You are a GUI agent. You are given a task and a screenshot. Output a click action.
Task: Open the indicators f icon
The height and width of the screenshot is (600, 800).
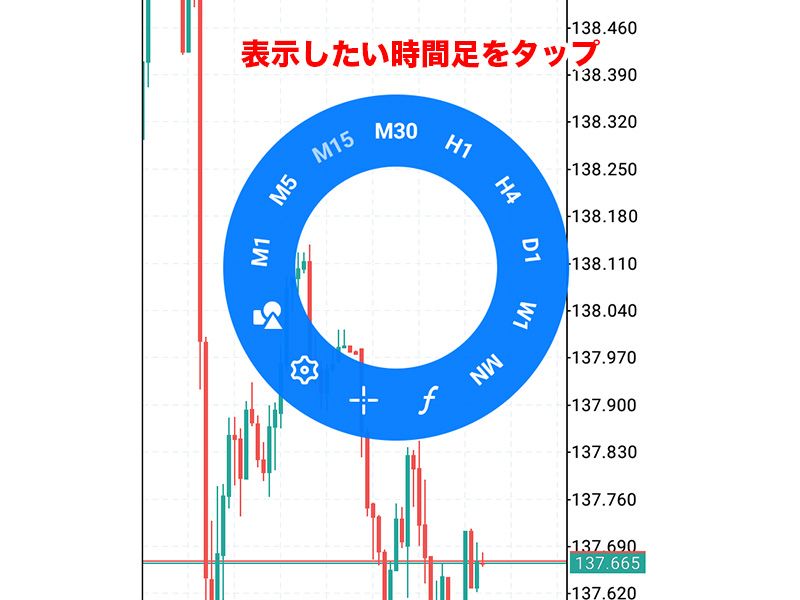click(428, 402)
